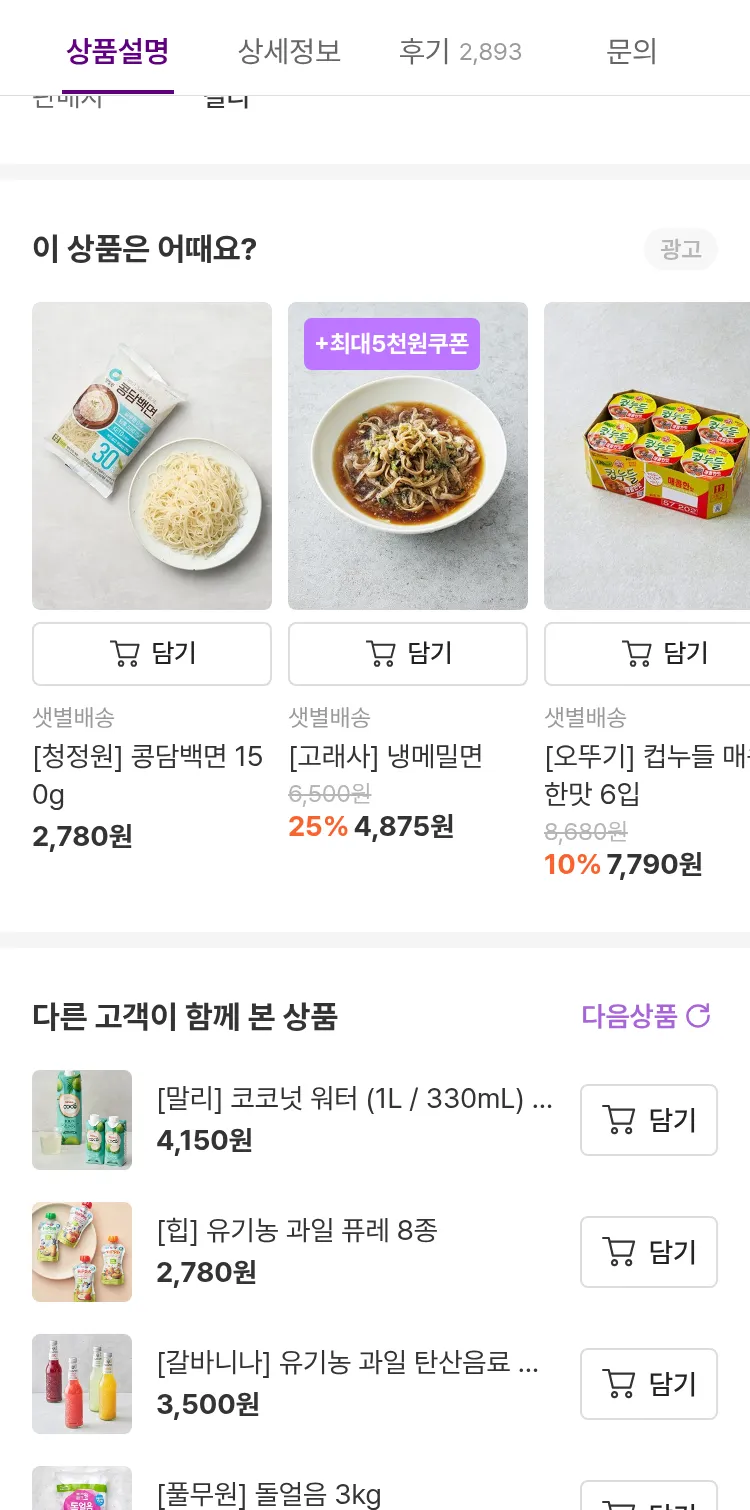750x1510 pixels.
Task: Refresh with 다음상품 link
Action: coord(646,1016)
